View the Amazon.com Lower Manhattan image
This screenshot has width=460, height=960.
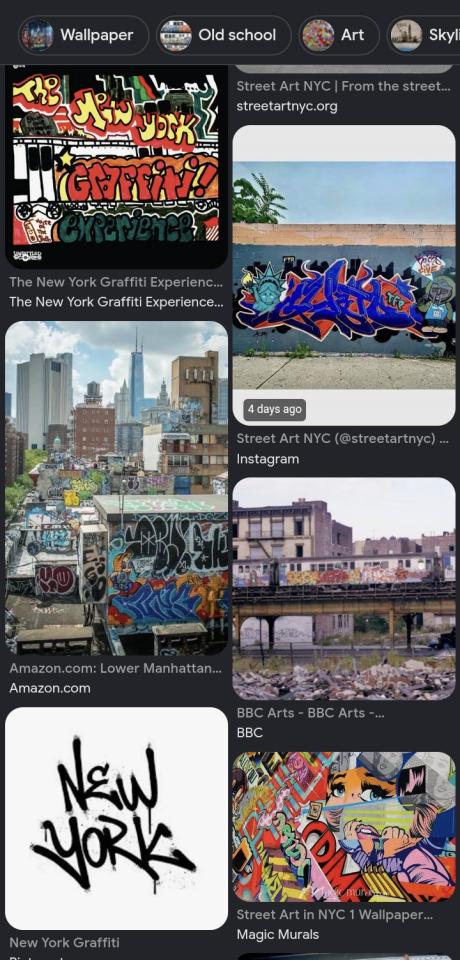pyautogui.click(x=116, y=488)
